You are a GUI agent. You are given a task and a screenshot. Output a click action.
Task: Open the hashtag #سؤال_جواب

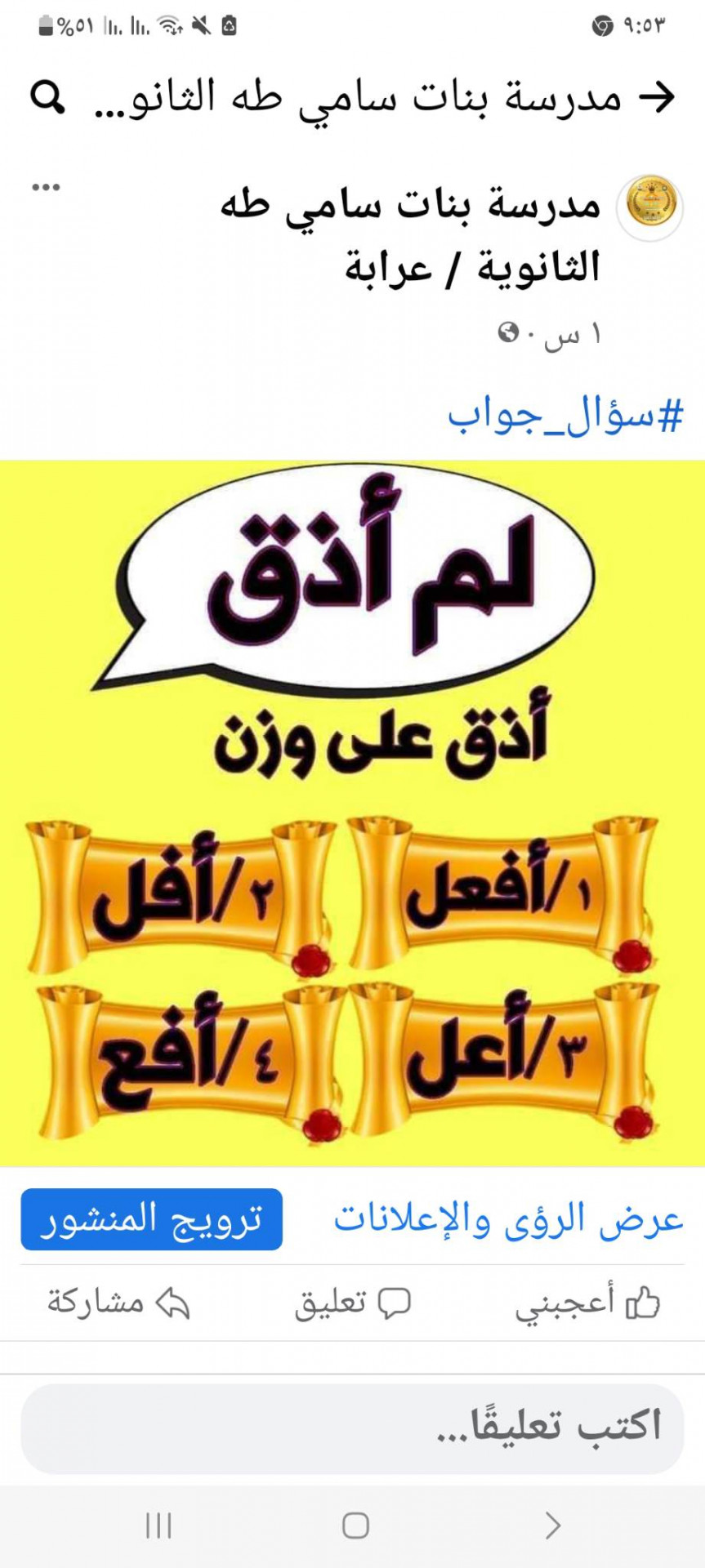click(x=565, y=416)
